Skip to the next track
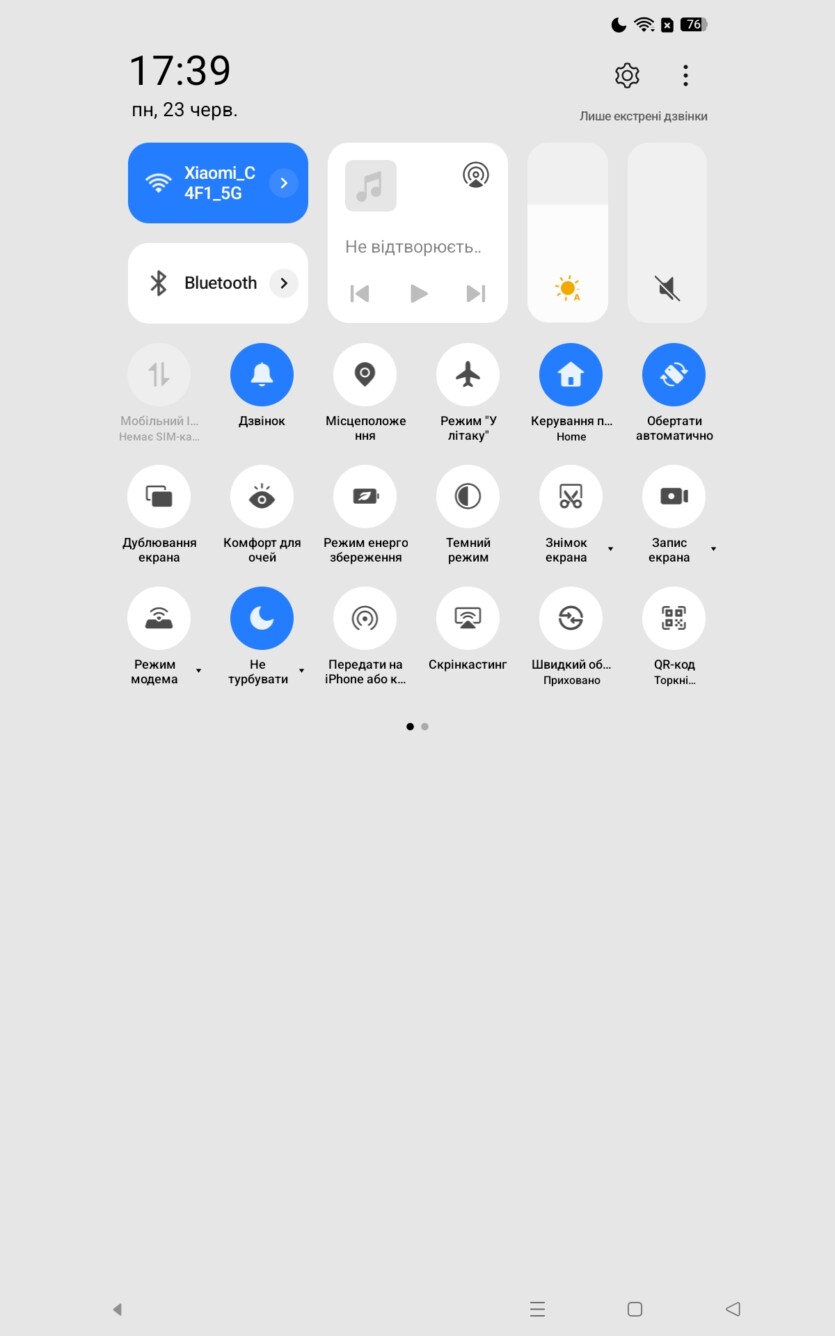Screen dimensions: 835x1336 click(476, 293)
